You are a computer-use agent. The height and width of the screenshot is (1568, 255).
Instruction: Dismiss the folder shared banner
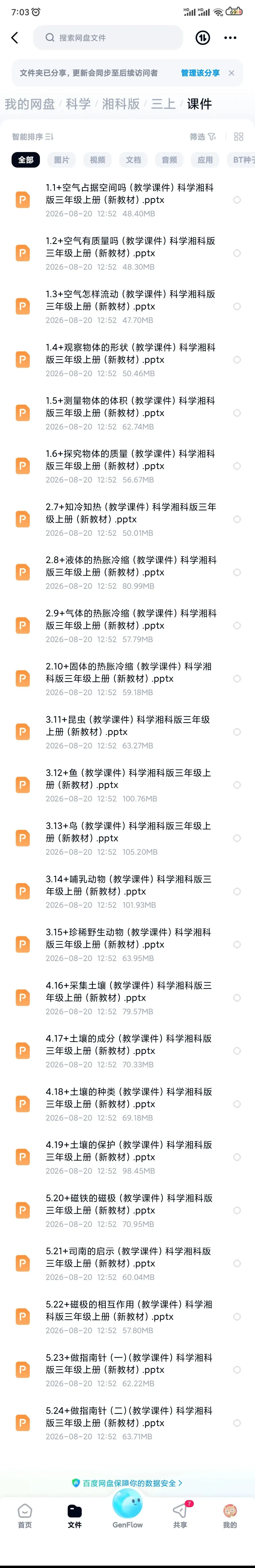[x=231, y=73]
